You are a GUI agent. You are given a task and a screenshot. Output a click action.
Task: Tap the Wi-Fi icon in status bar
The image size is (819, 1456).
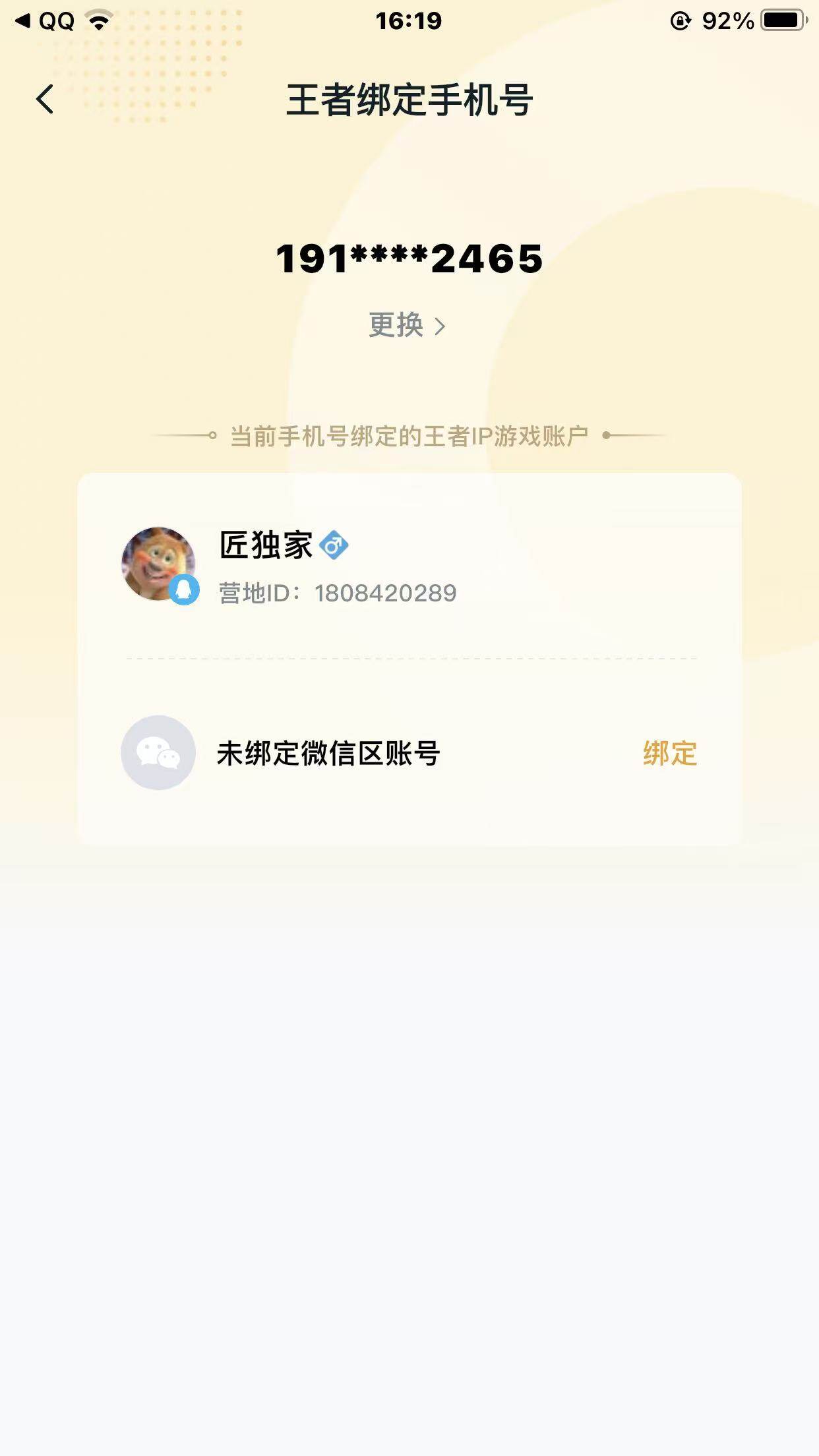pos(98,20)
